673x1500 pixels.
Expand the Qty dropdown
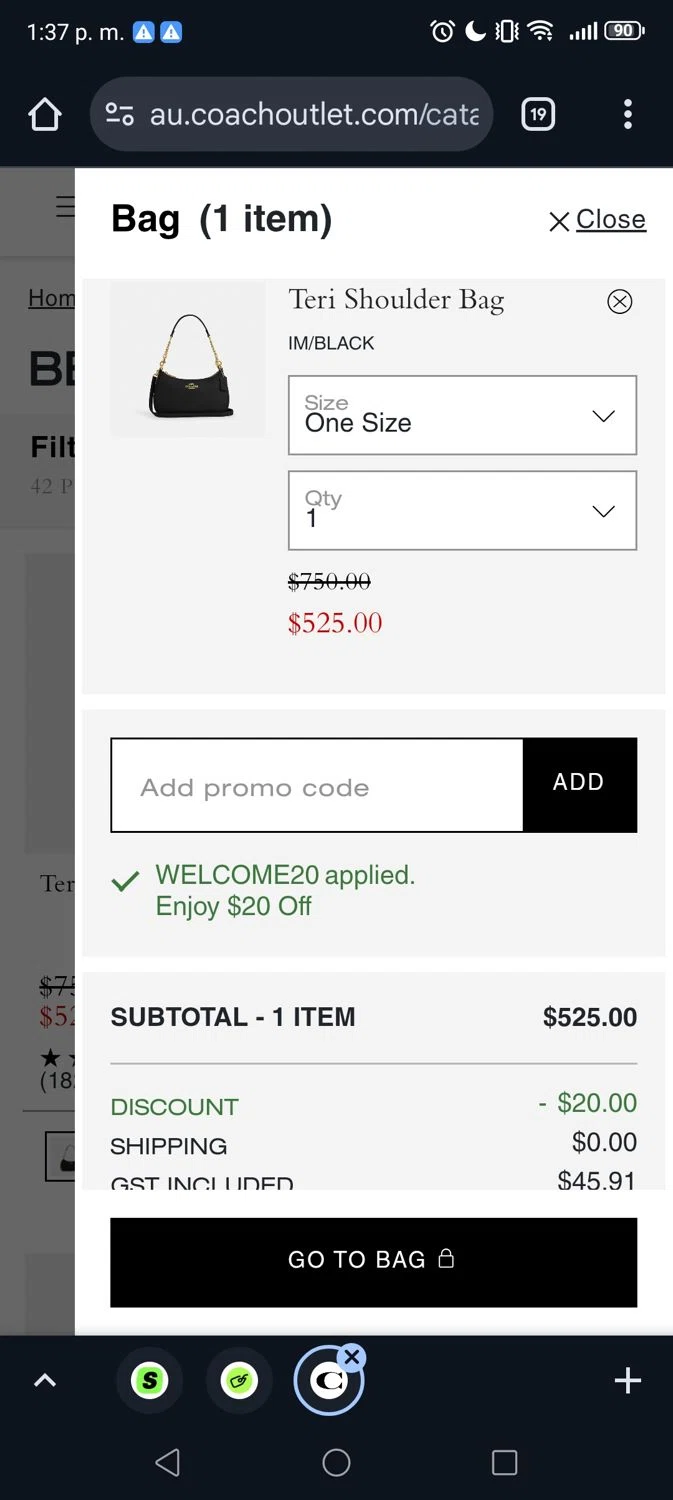click(462, 510)
